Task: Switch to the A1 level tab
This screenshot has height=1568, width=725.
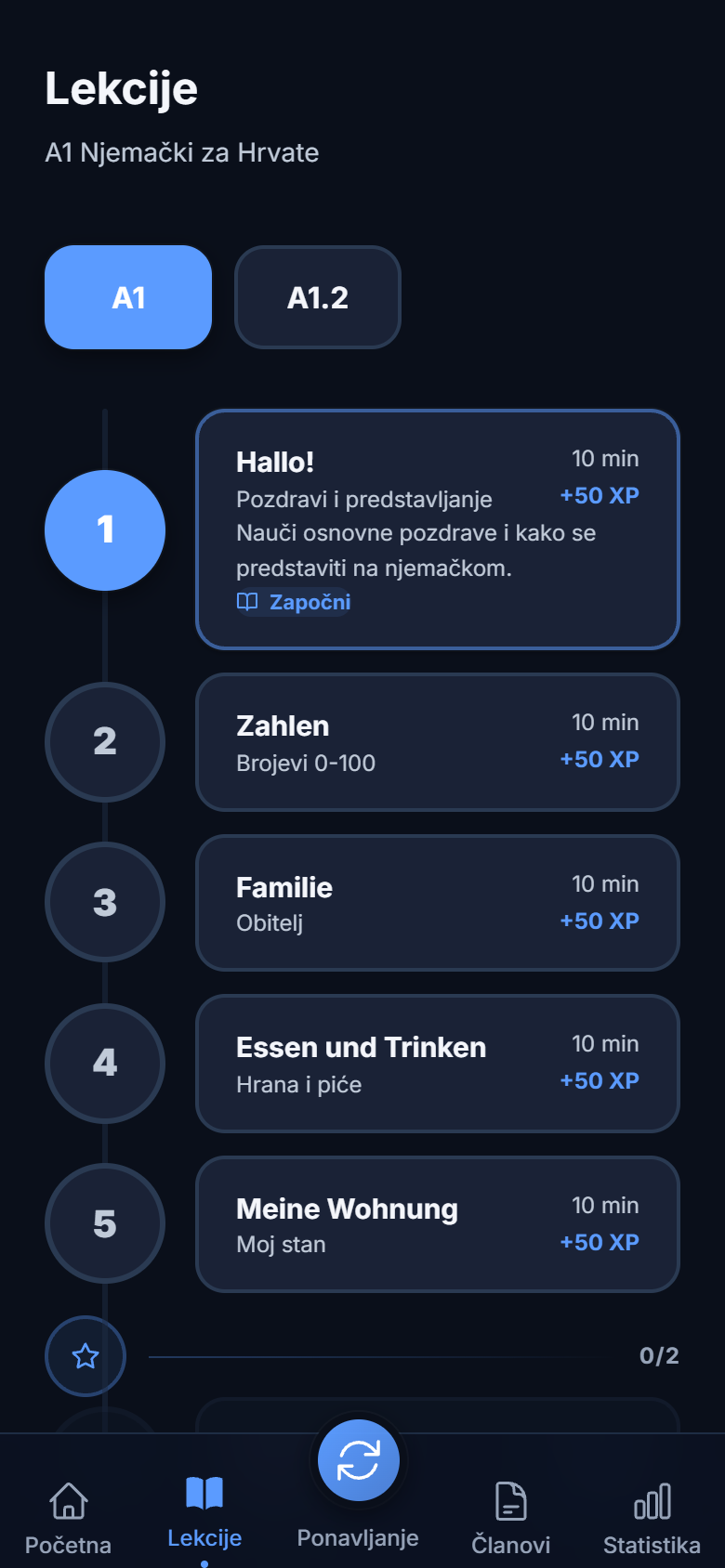Action: (x=127, y=297)
